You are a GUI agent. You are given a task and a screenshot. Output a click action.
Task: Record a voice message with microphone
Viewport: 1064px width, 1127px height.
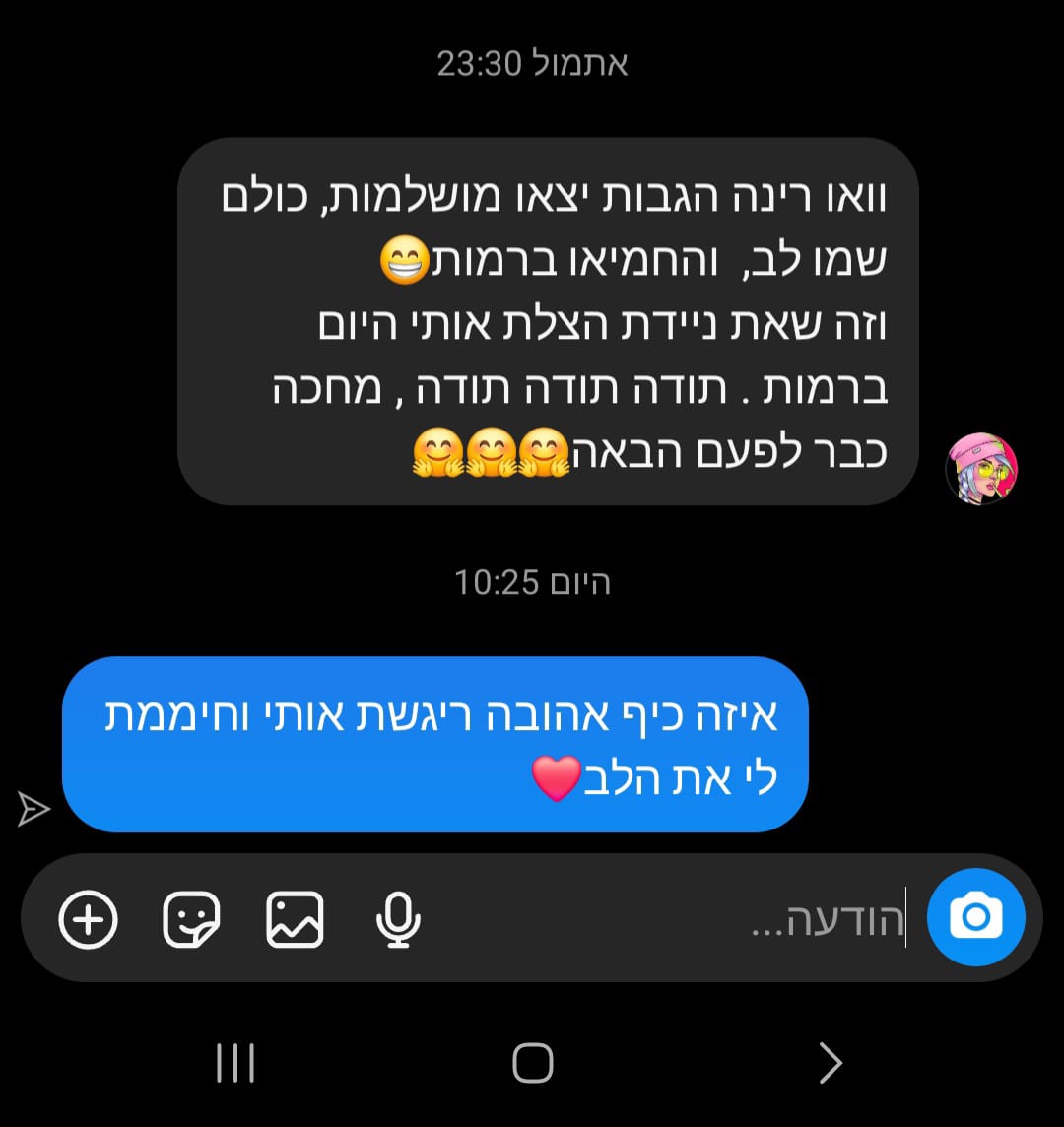[x=399, y=920]
